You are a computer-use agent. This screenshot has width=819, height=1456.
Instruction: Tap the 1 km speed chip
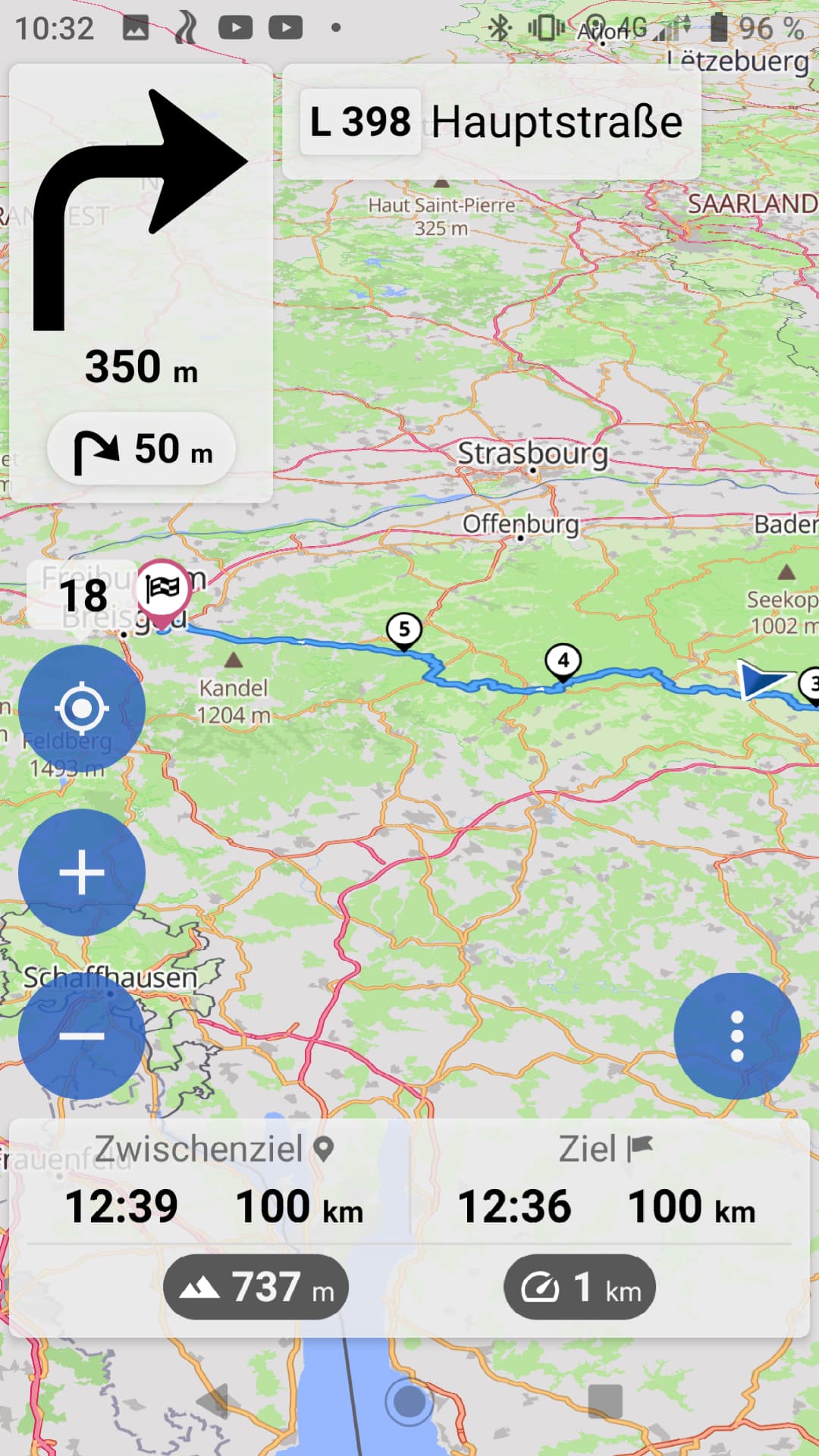pos(580,1287)
